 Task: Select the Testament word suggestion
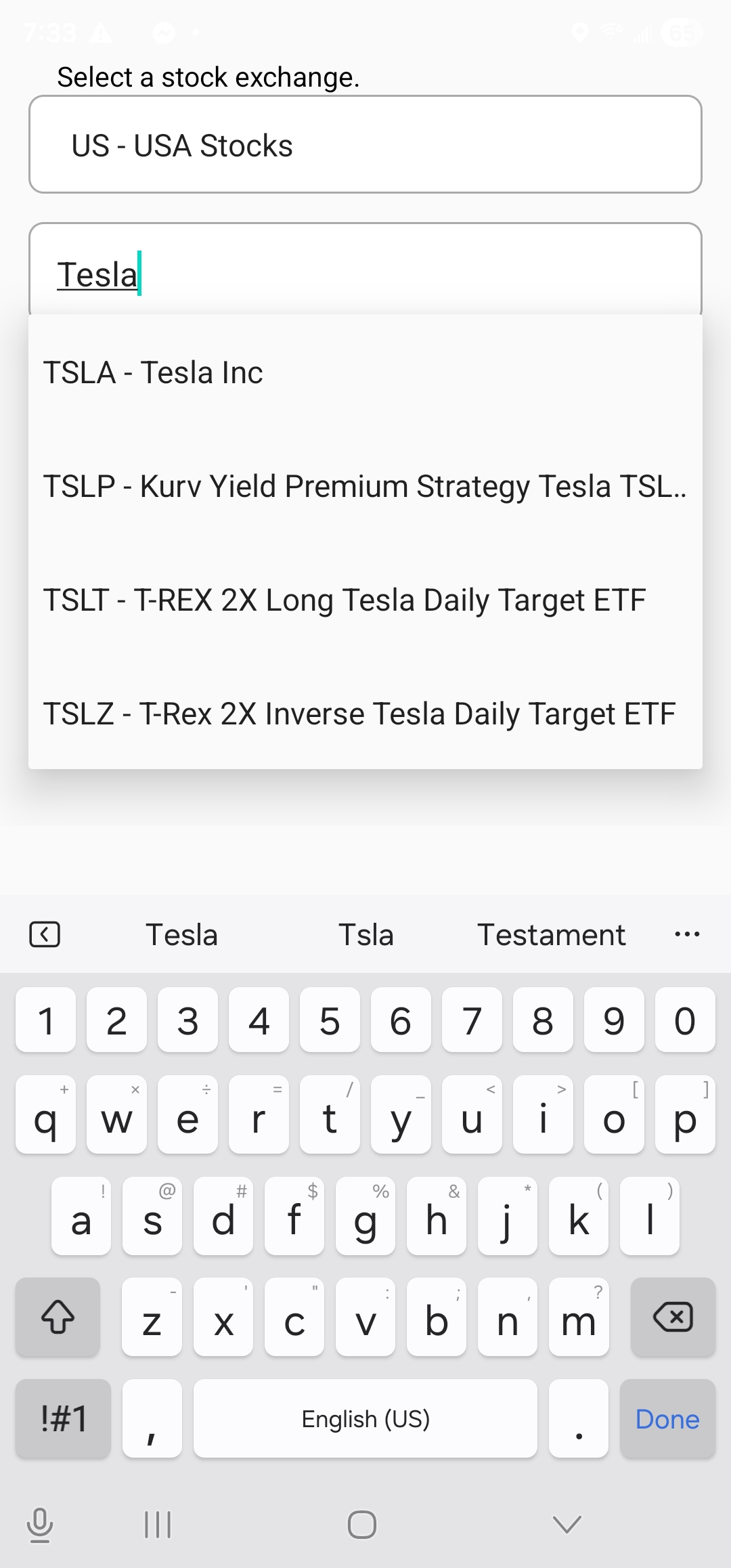(x=552, y=934)
